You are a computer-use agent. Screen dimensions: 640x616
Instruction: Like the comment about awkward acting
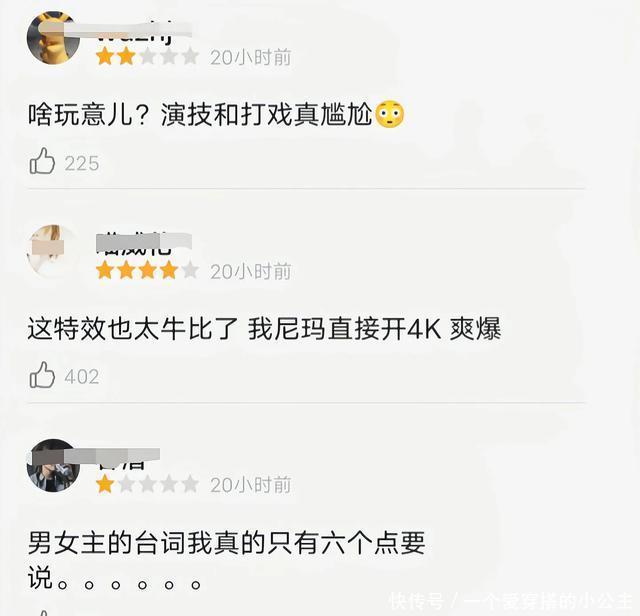[43, 162]
